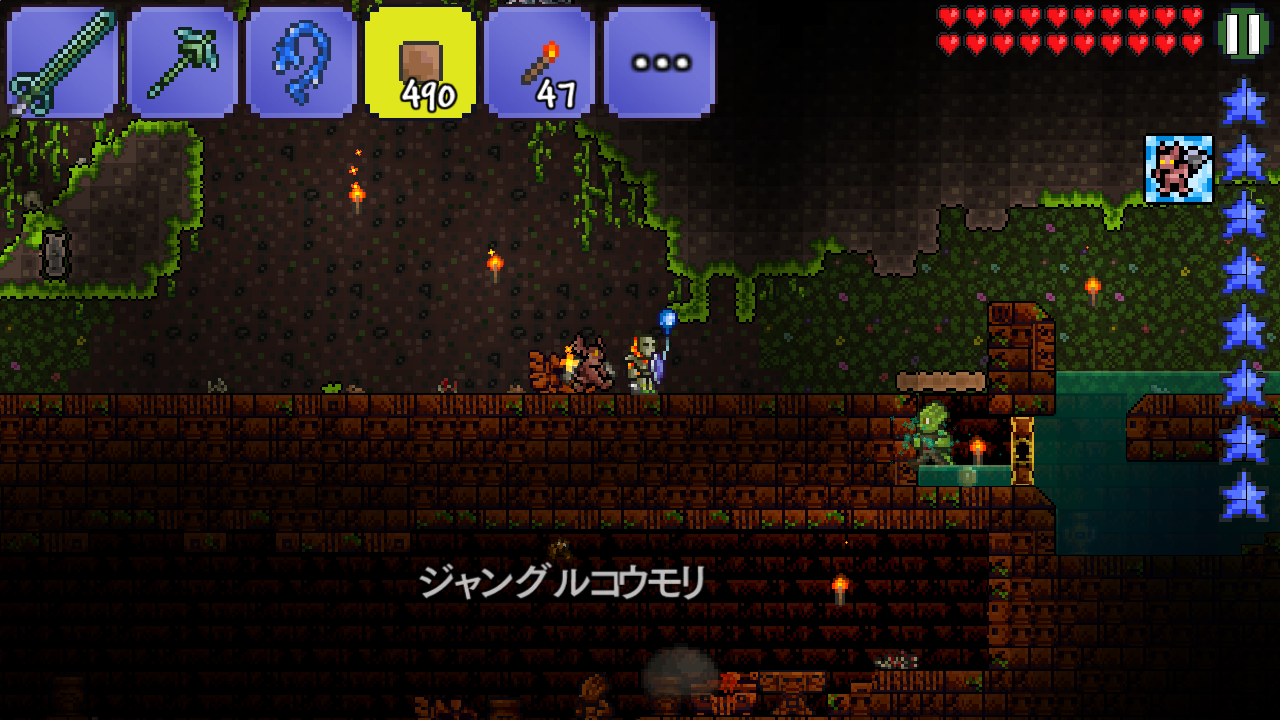This screenshot has width=1280, height=720.
Task: Select the sword in the hotbar
Action: [62, 63]
